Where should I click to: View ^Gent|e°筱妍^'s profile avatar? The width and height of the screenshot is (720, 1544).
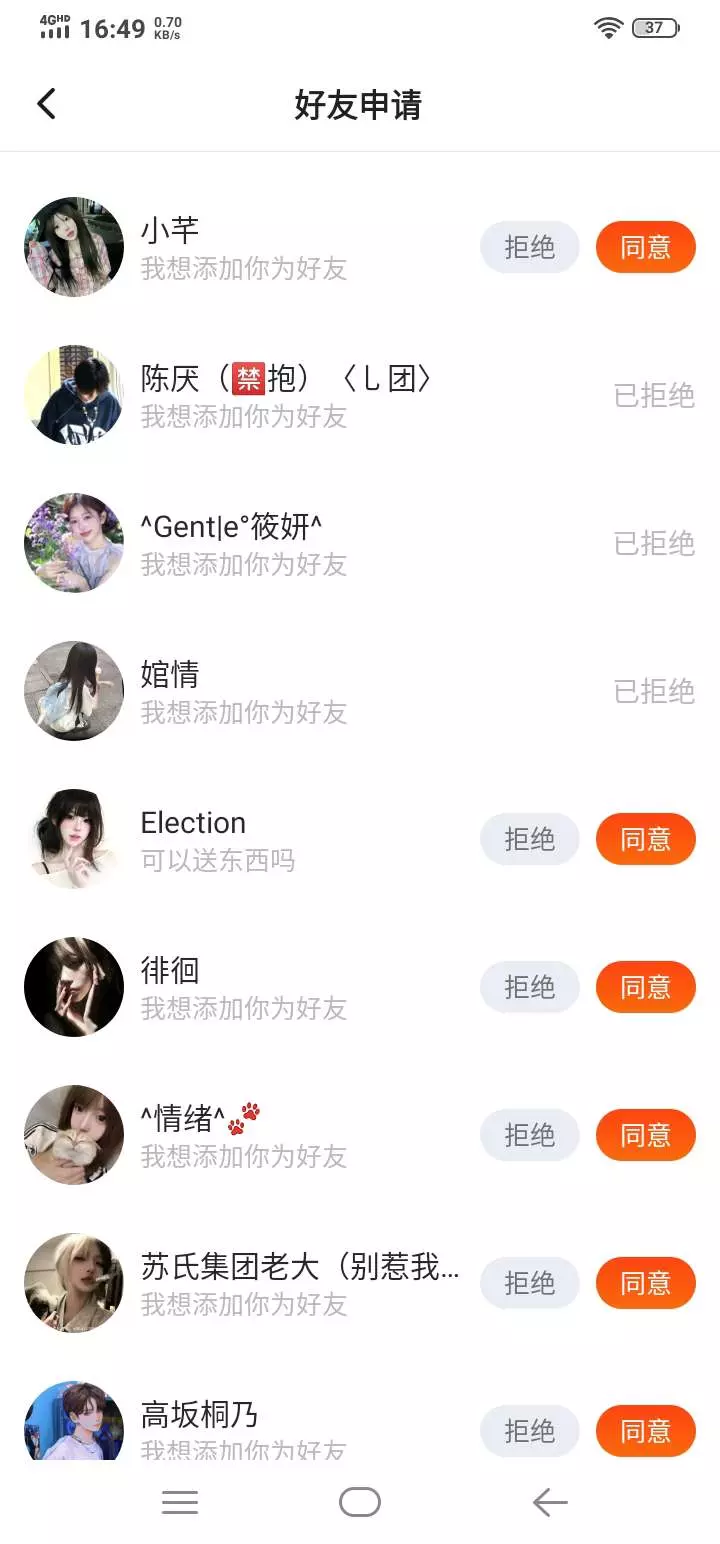tap(74, 543)
